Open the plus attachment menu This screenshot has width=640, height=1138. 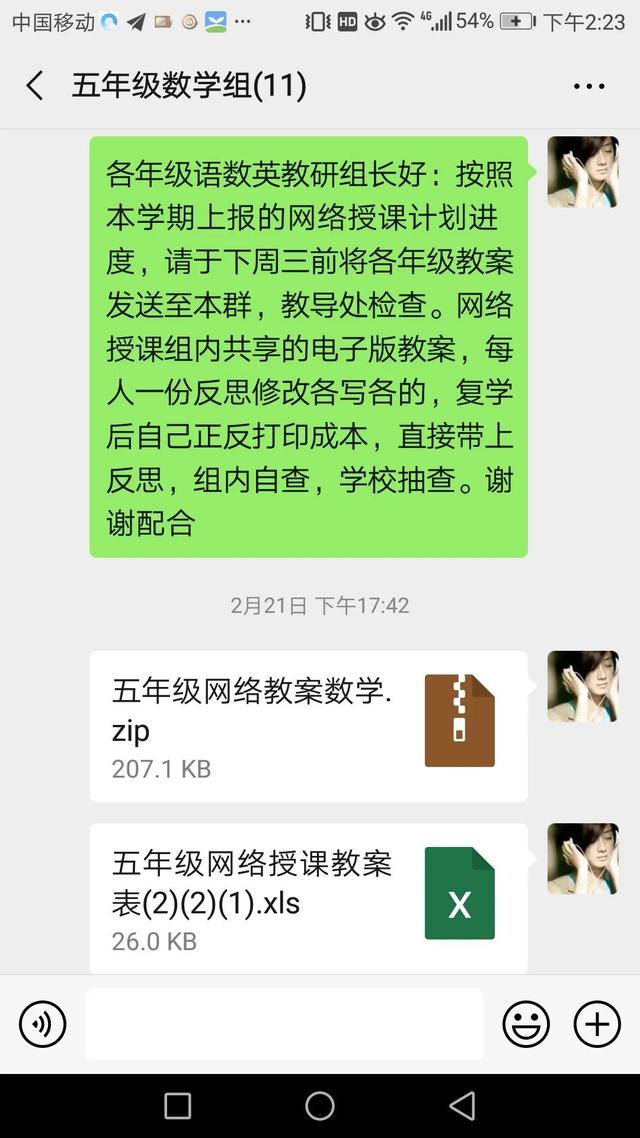597,1024
